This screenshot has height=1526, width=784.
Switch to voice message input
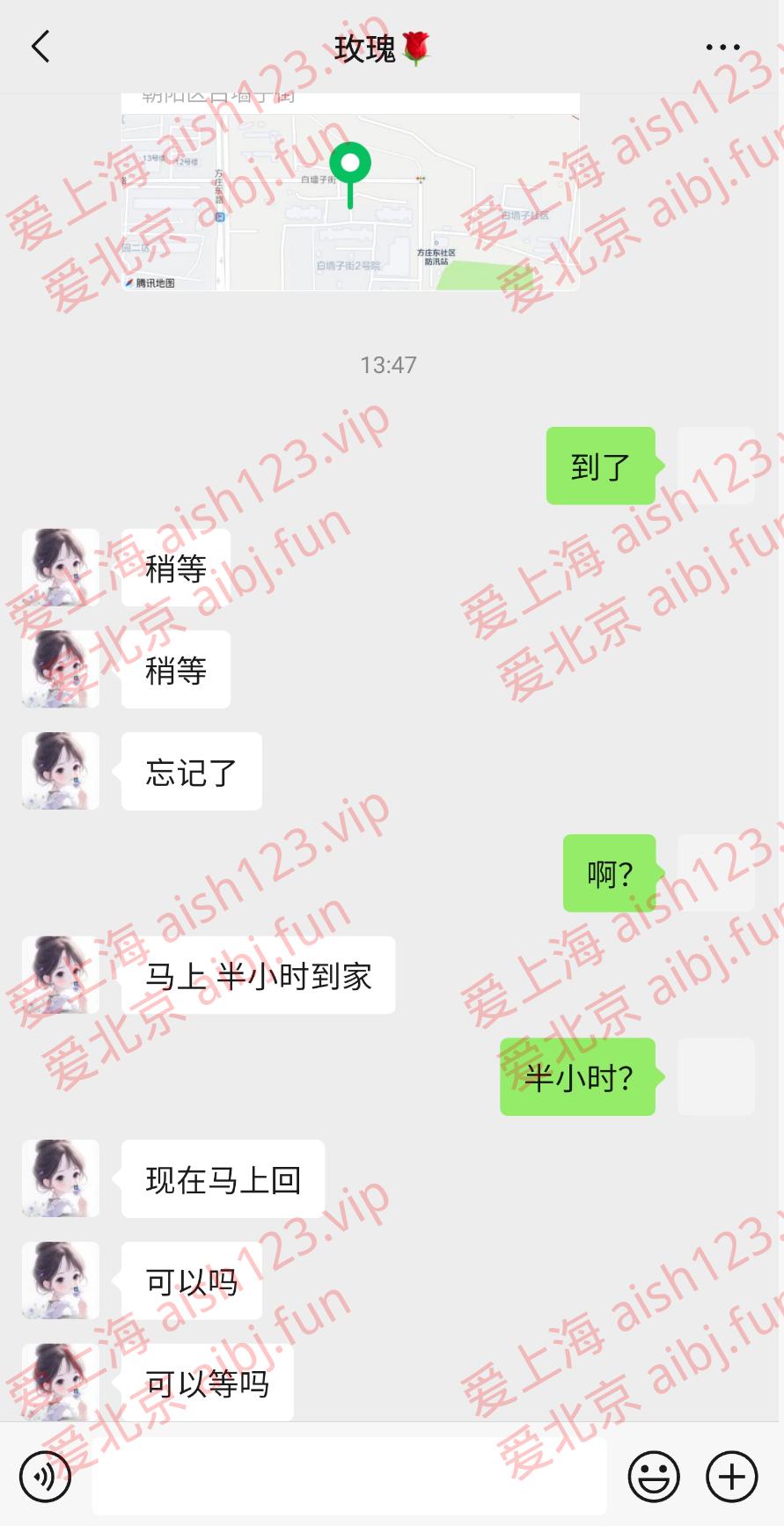coord(45,1476)
